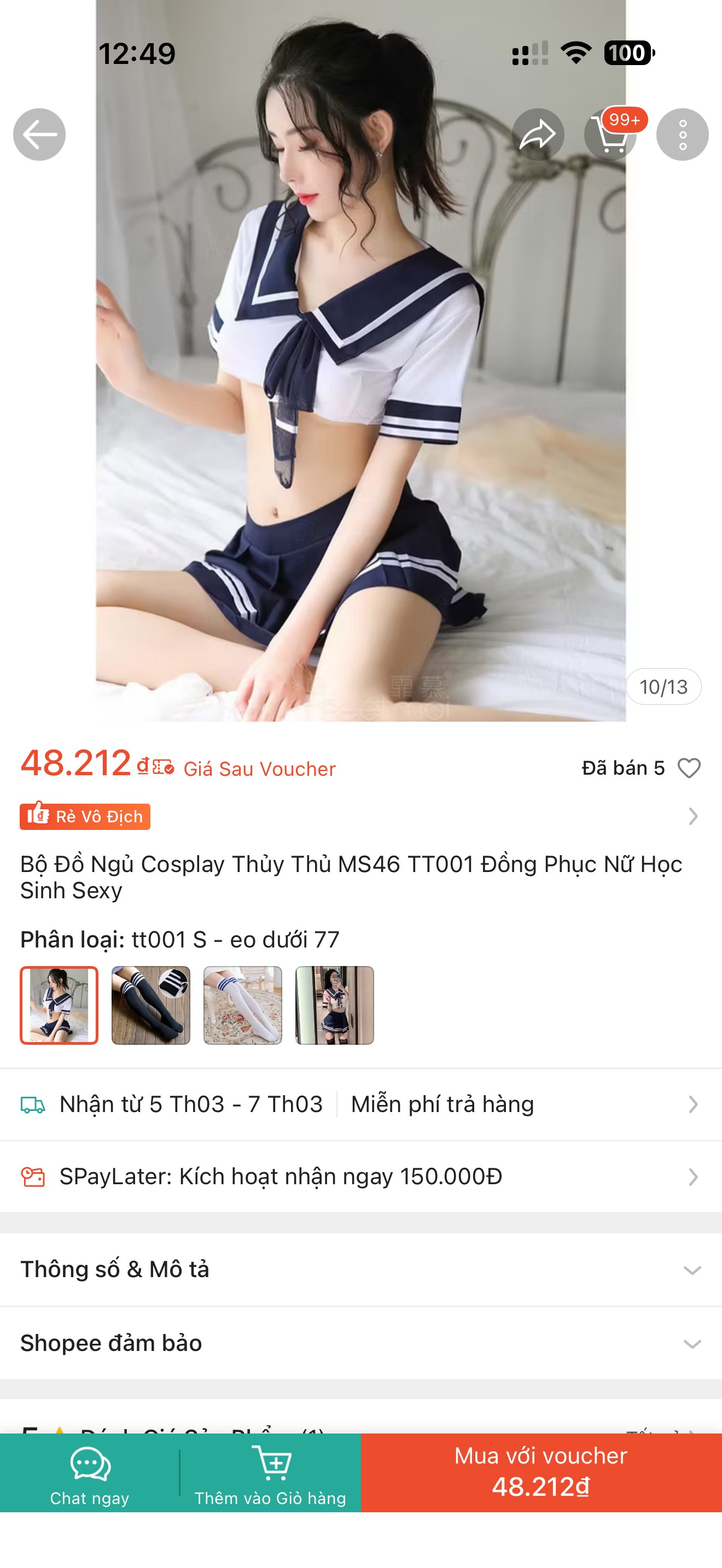Add product to favorites with heart icon

click(689, 768)
